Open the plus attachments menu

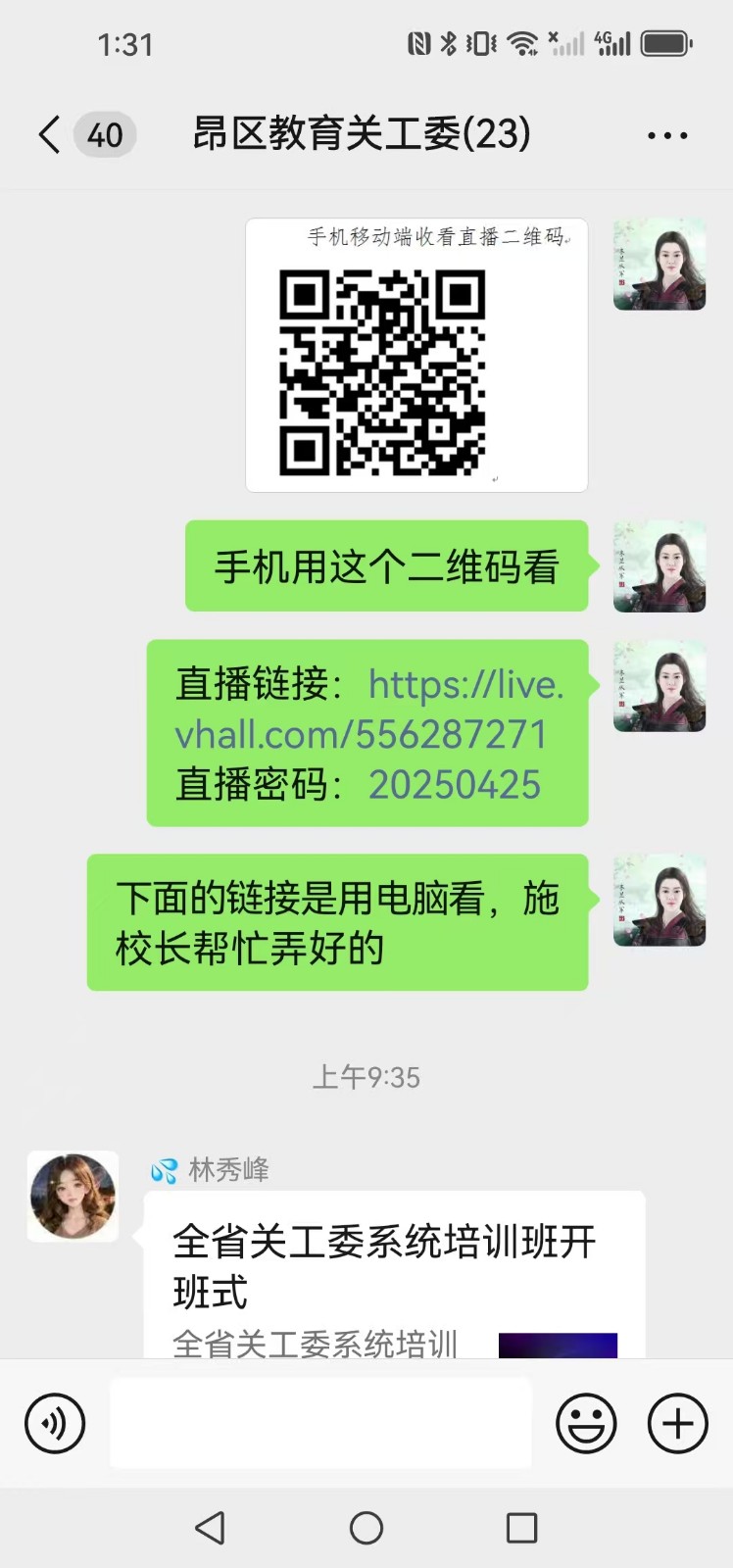pos(677,1423)
